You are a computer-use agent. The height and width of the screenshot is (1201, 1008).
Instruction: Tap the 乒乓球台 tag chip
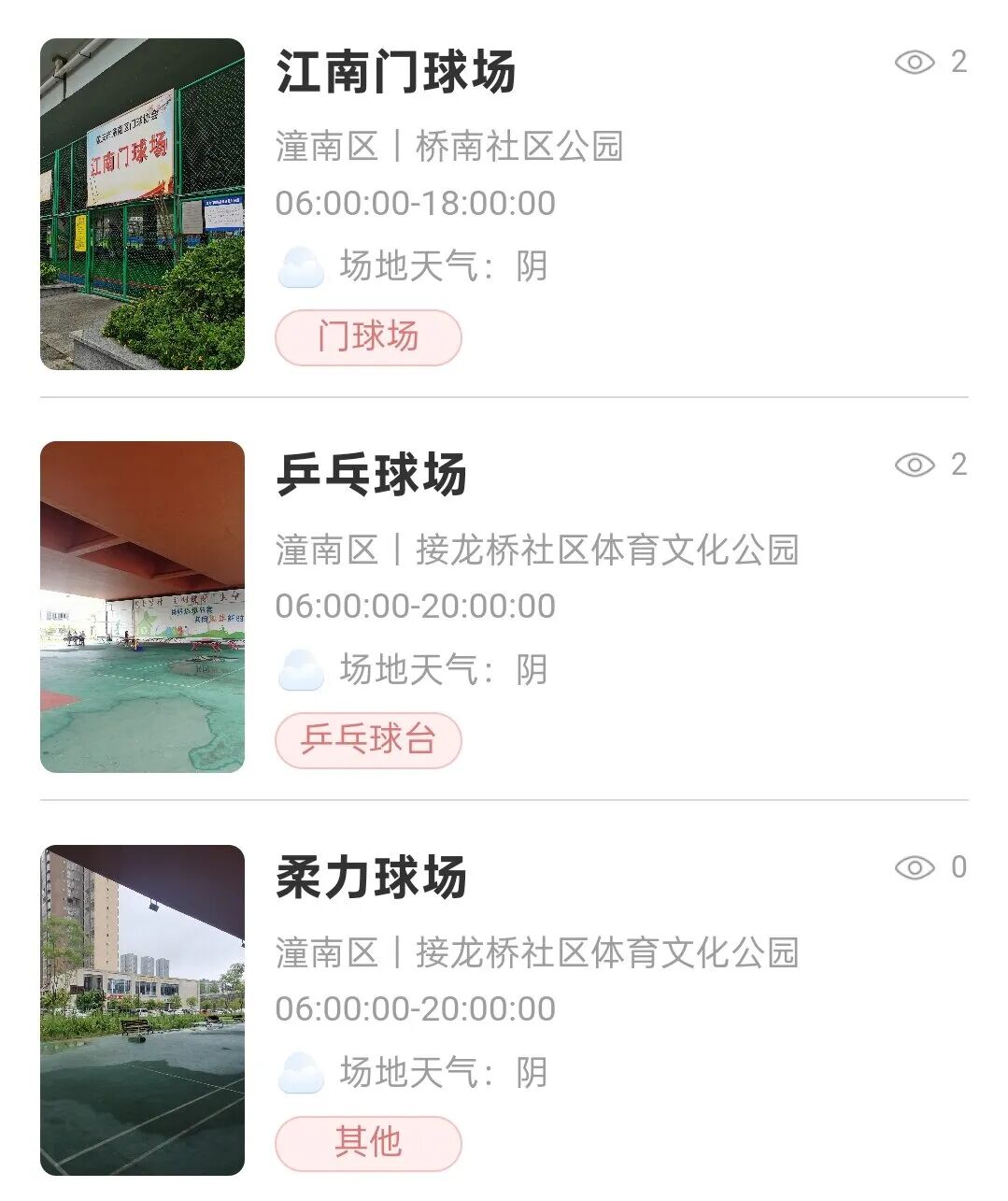tap(368, 740)
